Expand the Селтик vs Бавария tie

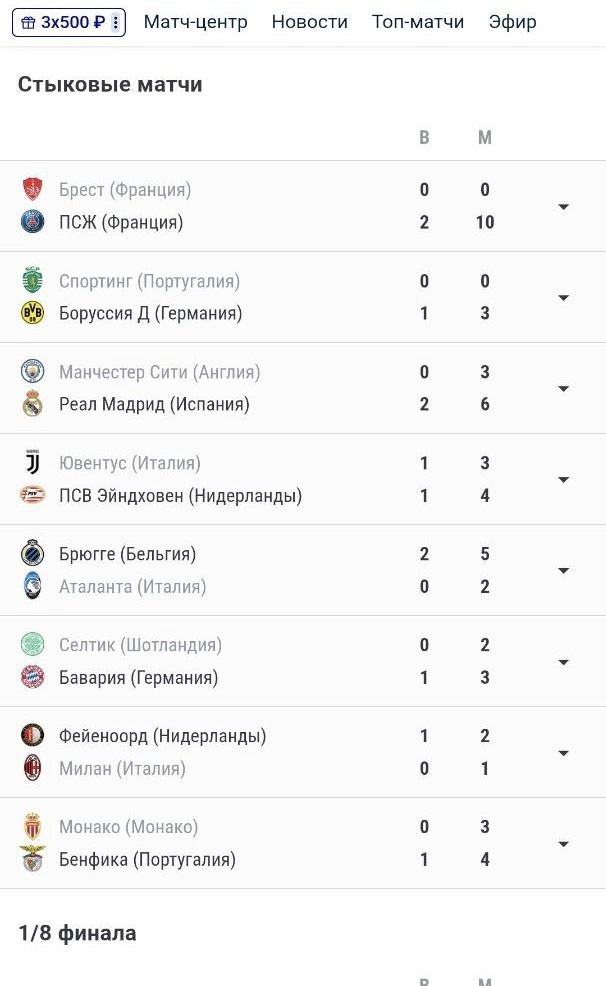tap(563, 662)
